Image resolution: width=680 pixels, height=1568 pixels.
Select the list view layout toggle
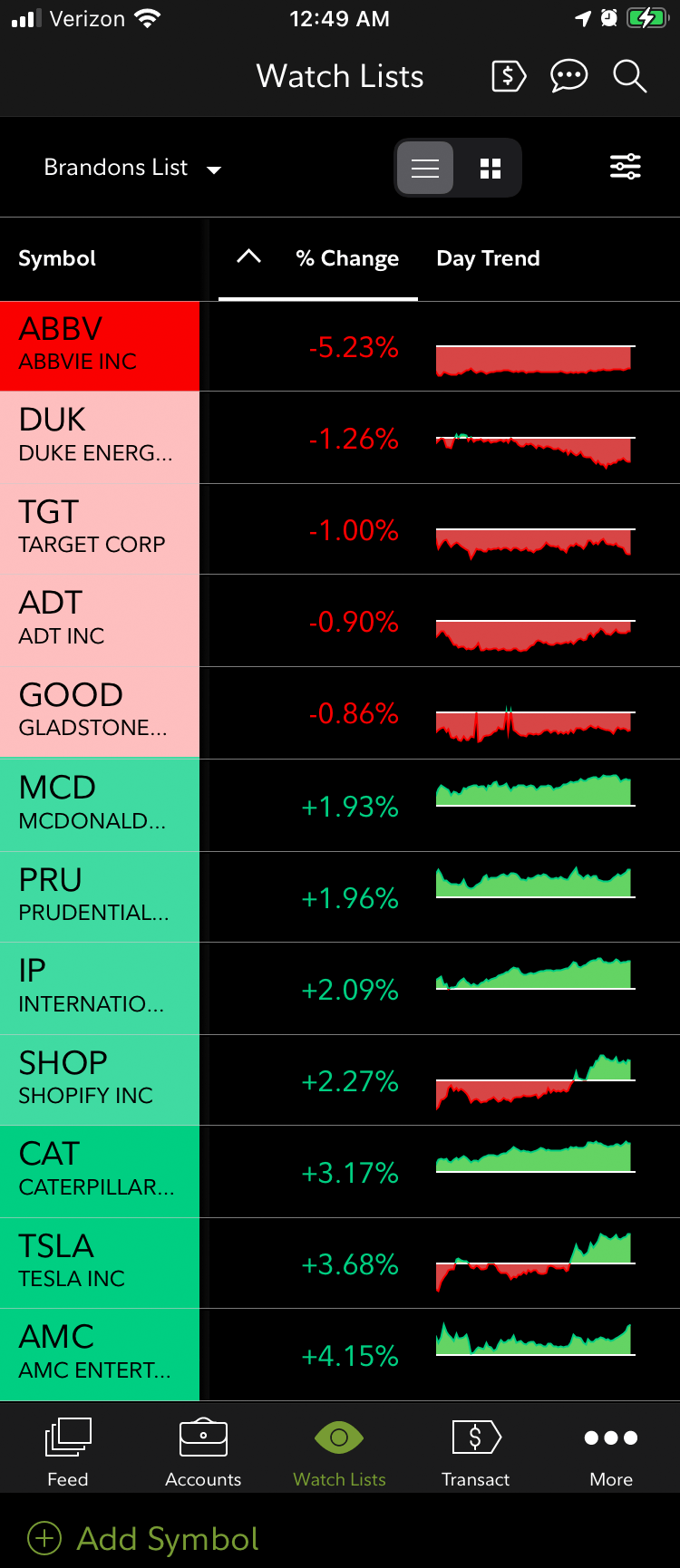coord(425,167)
